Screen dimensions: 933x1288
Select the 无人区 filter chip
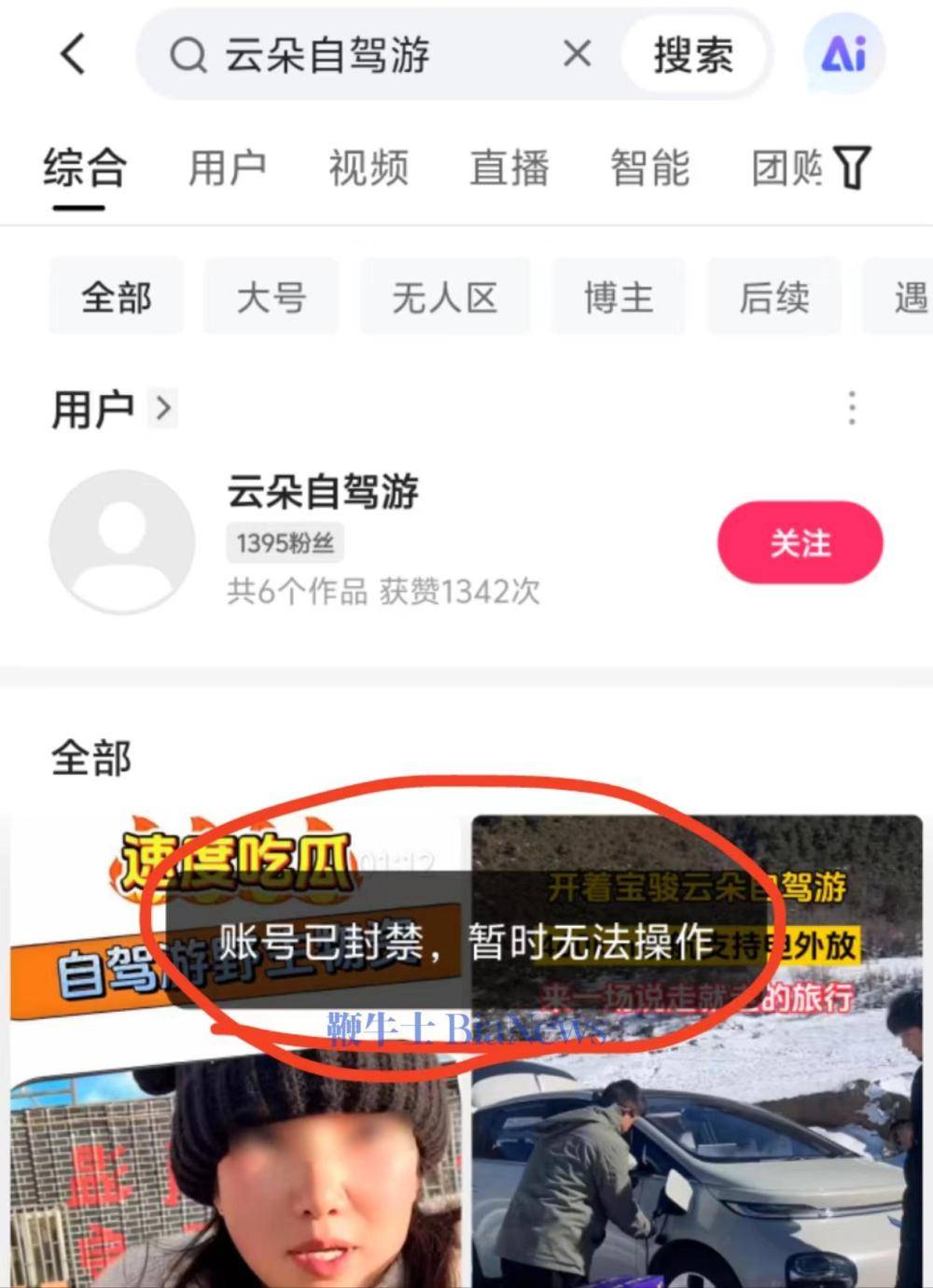(x=445, y=298)
